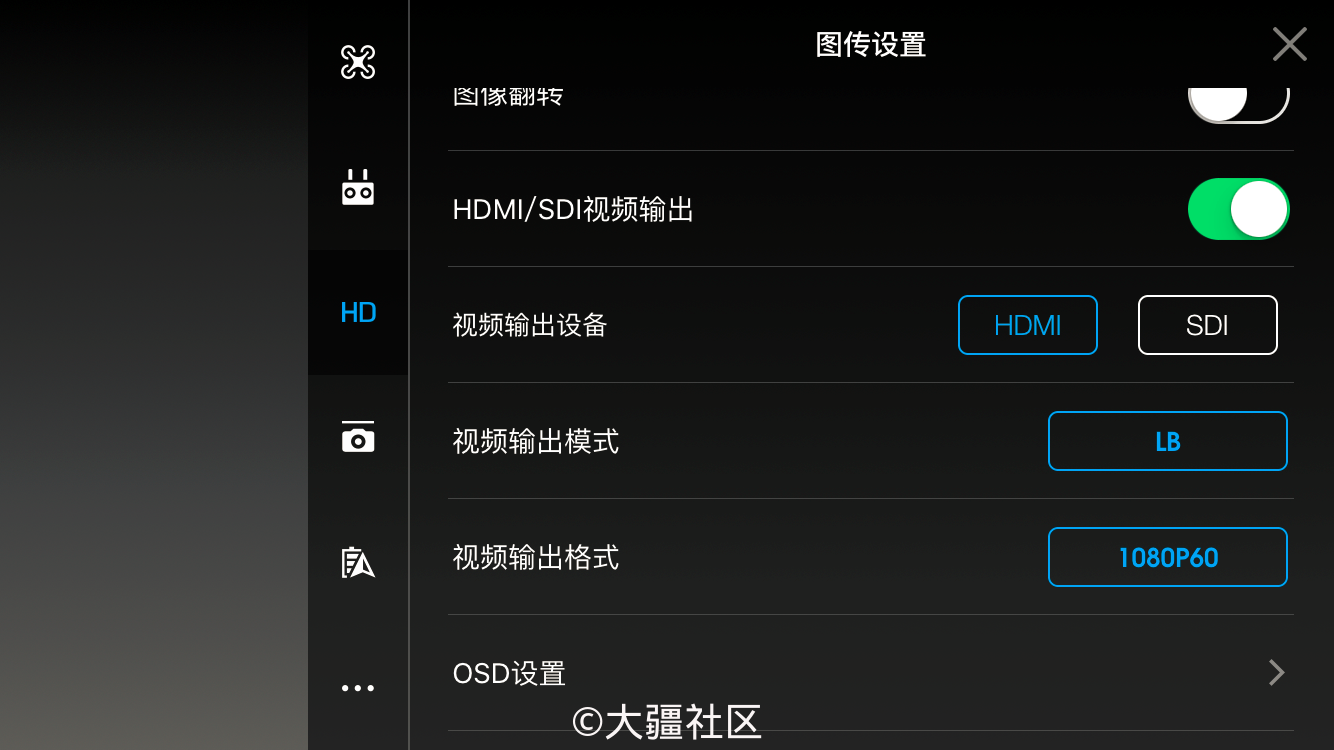Open the gimbal camera settings tab
Viewport: 1334px width, 750px height.
click(x=358, y=437)
